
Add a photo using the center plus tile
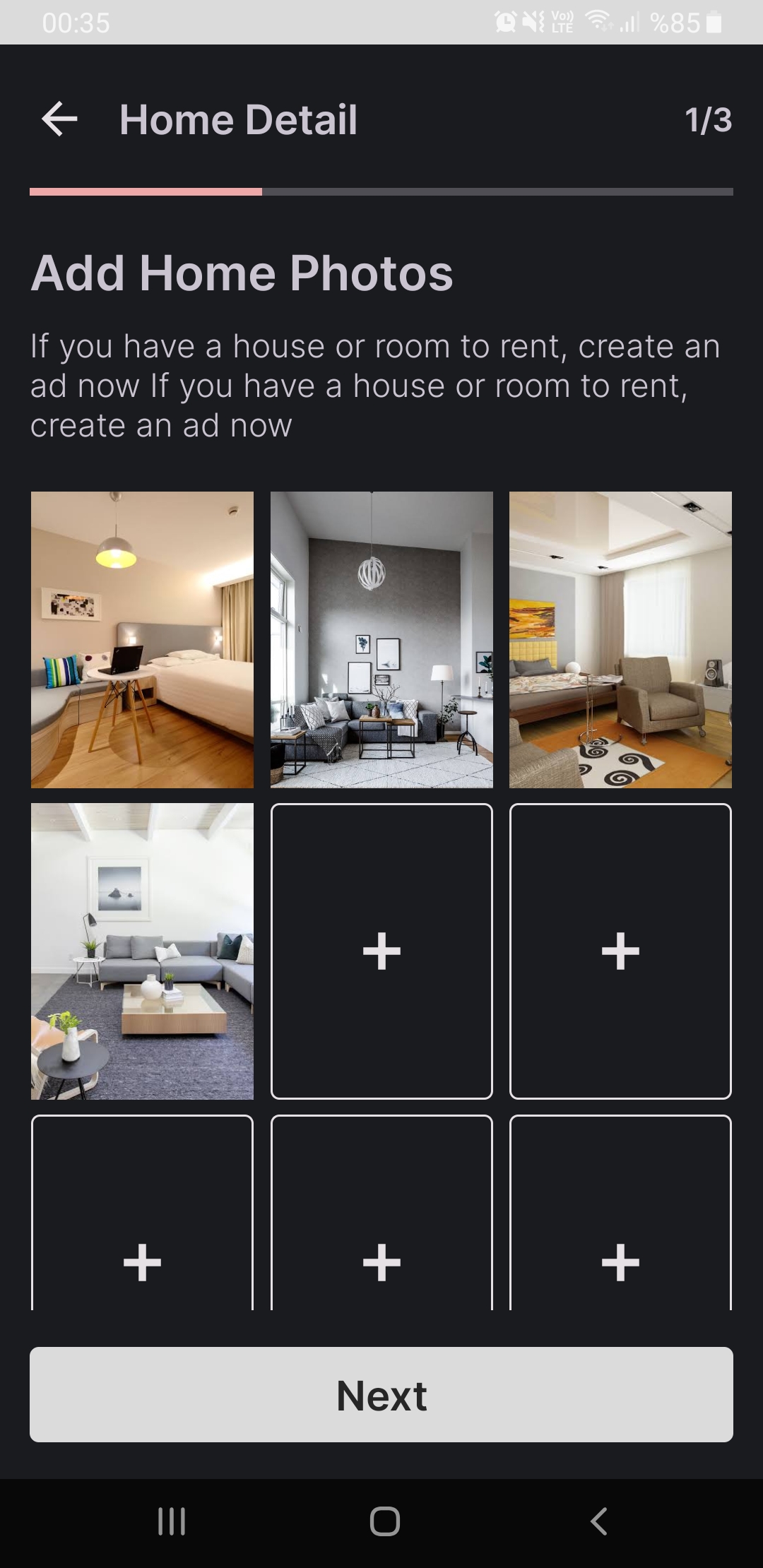pos(381,950)
